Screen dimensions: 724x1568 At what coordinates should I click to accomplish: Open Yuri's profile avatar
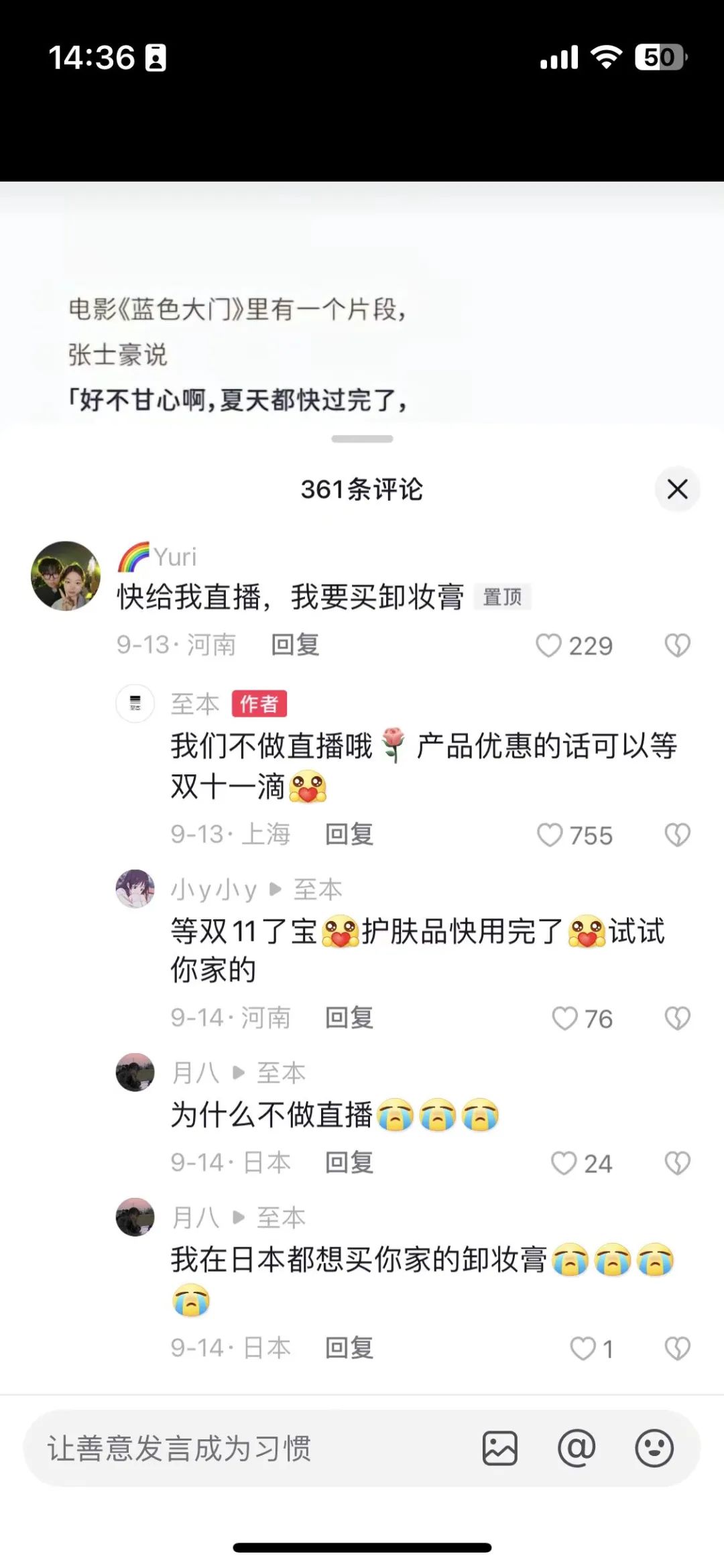point(66,576)
